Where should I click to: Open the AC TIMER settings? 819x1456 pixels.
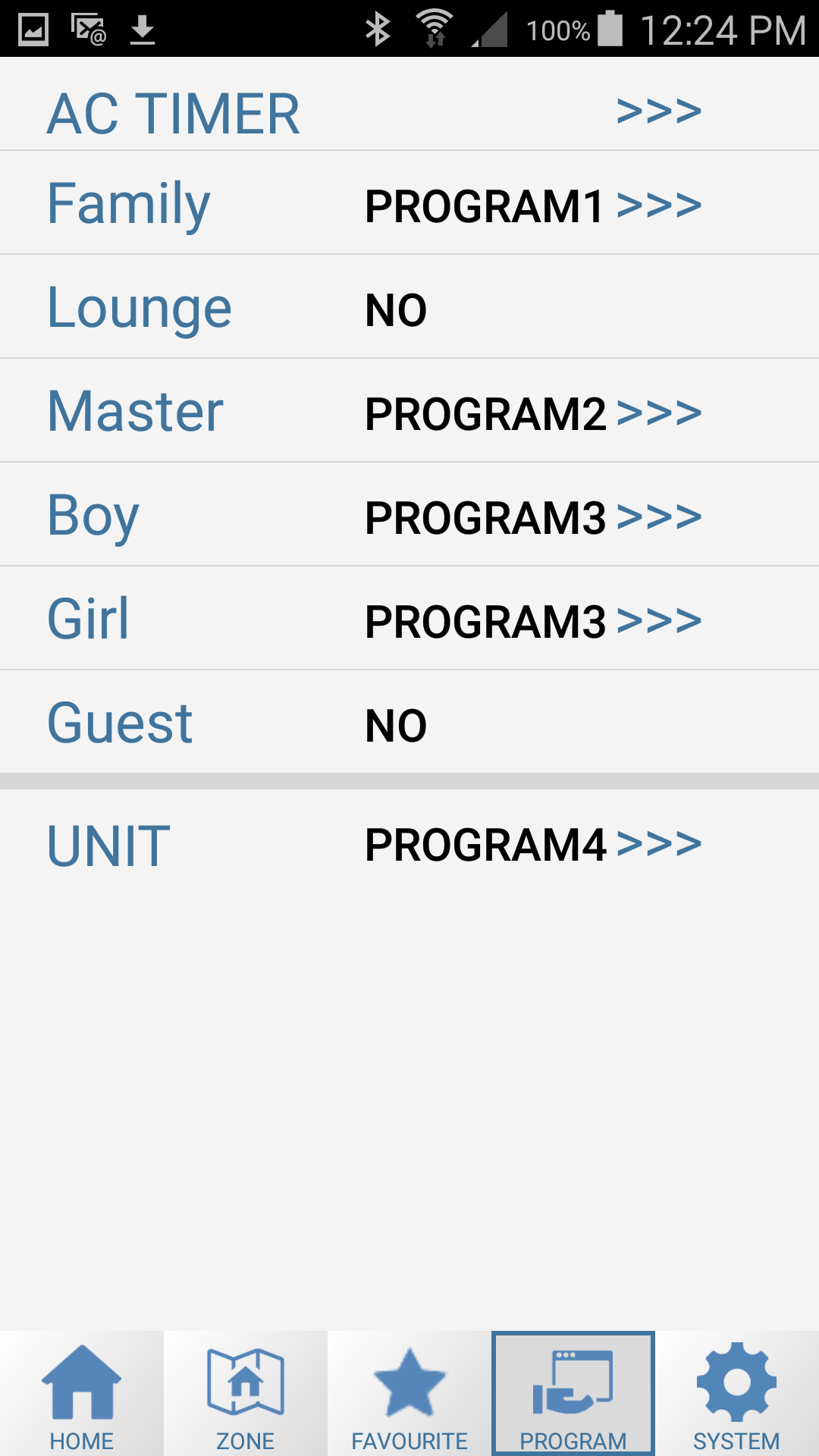(409, 112)
